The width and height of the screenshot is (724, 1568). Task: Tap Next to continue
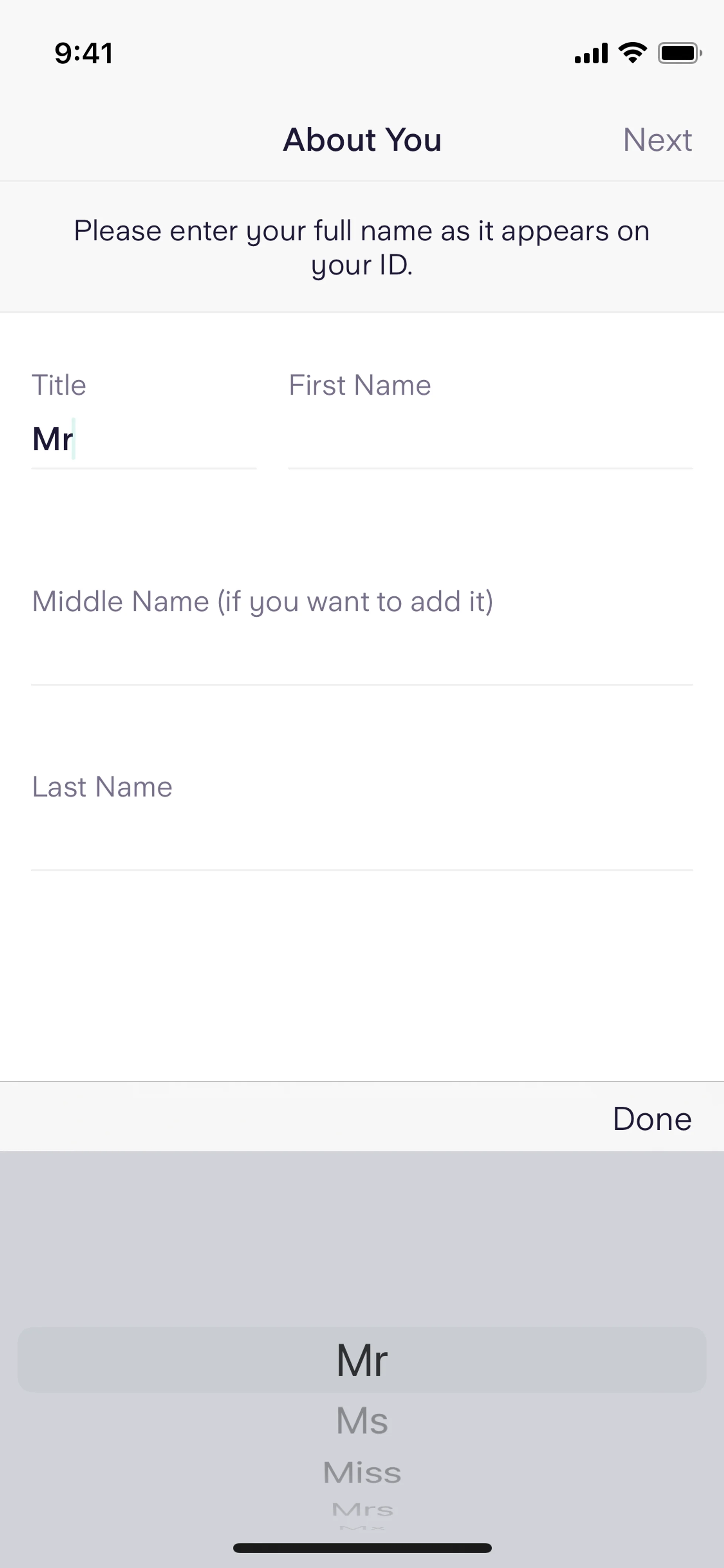point(657,140)
